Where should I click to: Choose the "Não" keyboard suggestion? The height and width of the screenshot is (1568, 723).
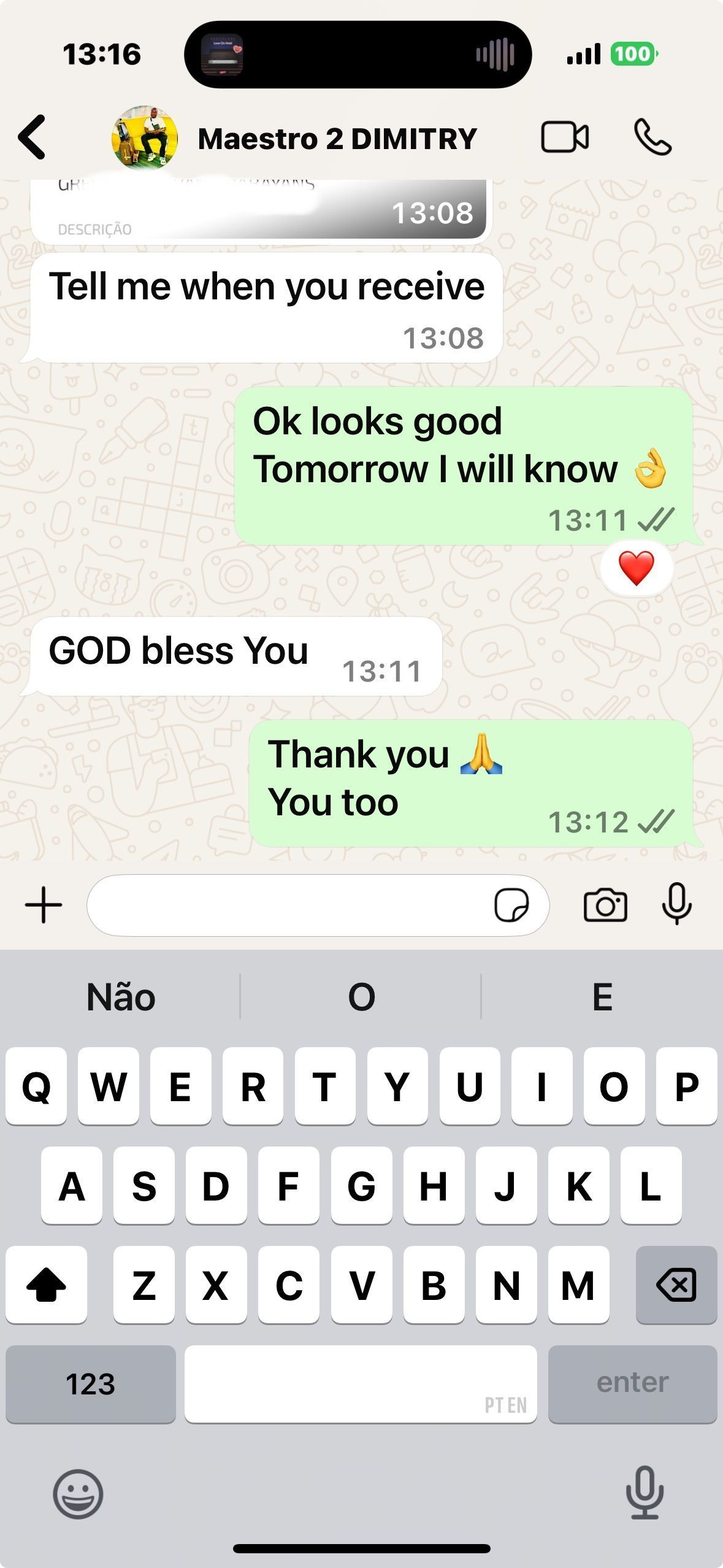(x=121, y=997)
